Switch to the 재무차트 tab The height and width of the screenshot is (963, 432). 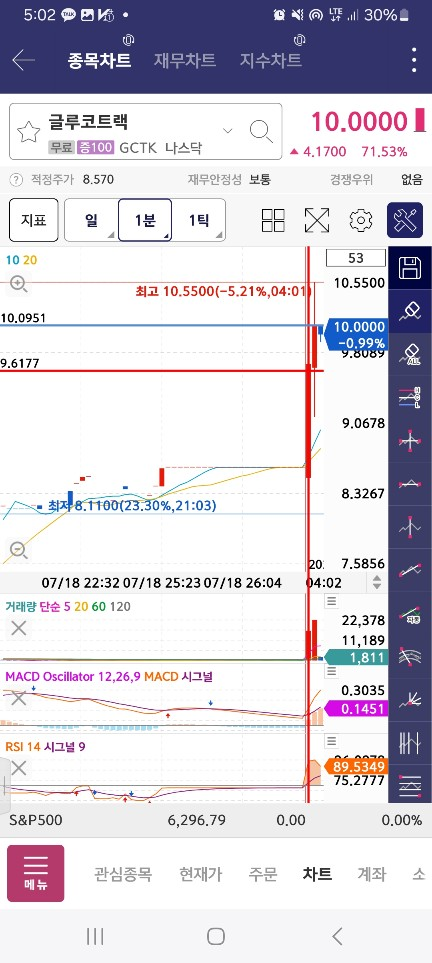(184, 60)
